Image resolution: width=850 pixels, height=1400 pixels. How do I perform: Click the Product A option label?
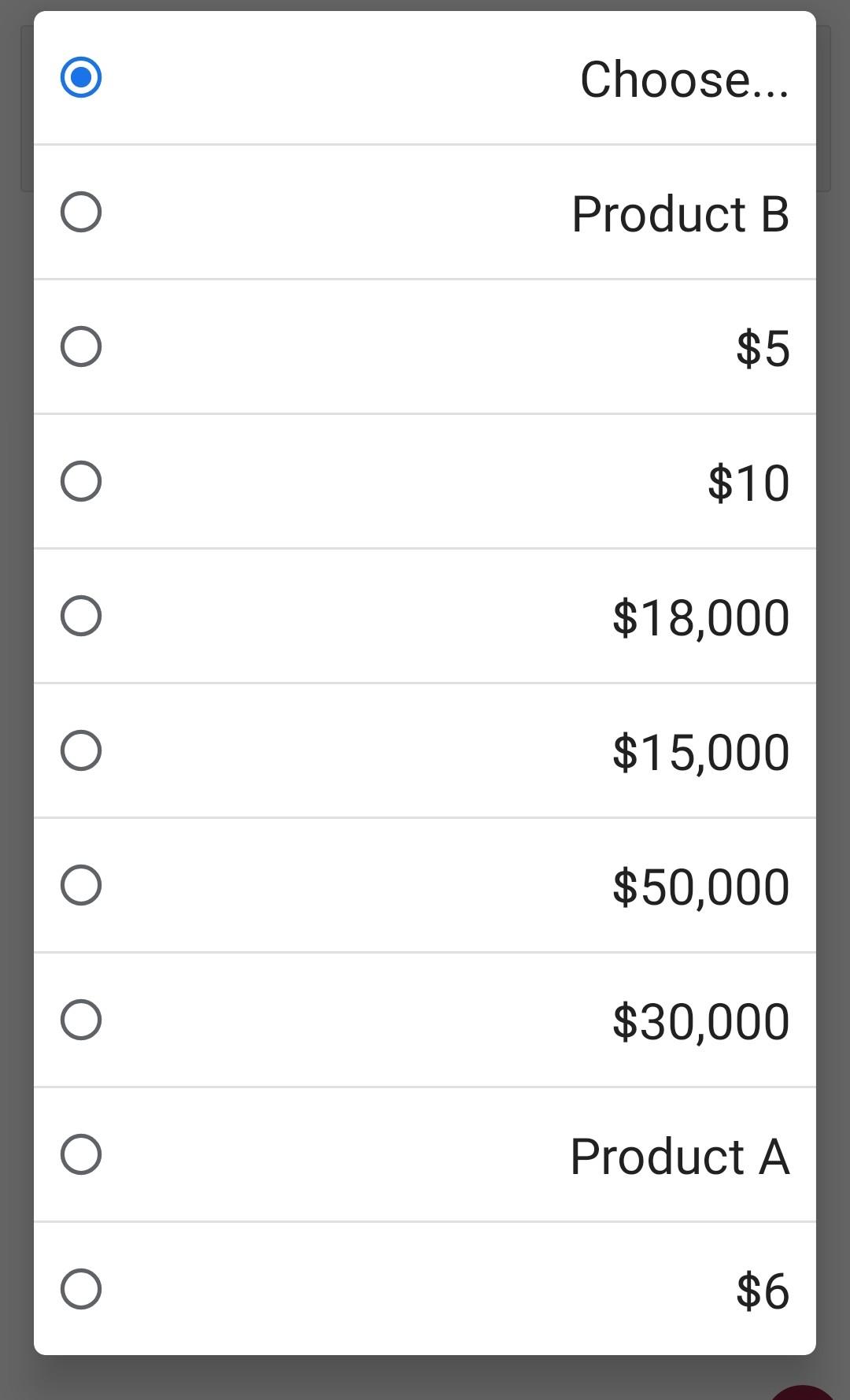tap(682, 1155)
